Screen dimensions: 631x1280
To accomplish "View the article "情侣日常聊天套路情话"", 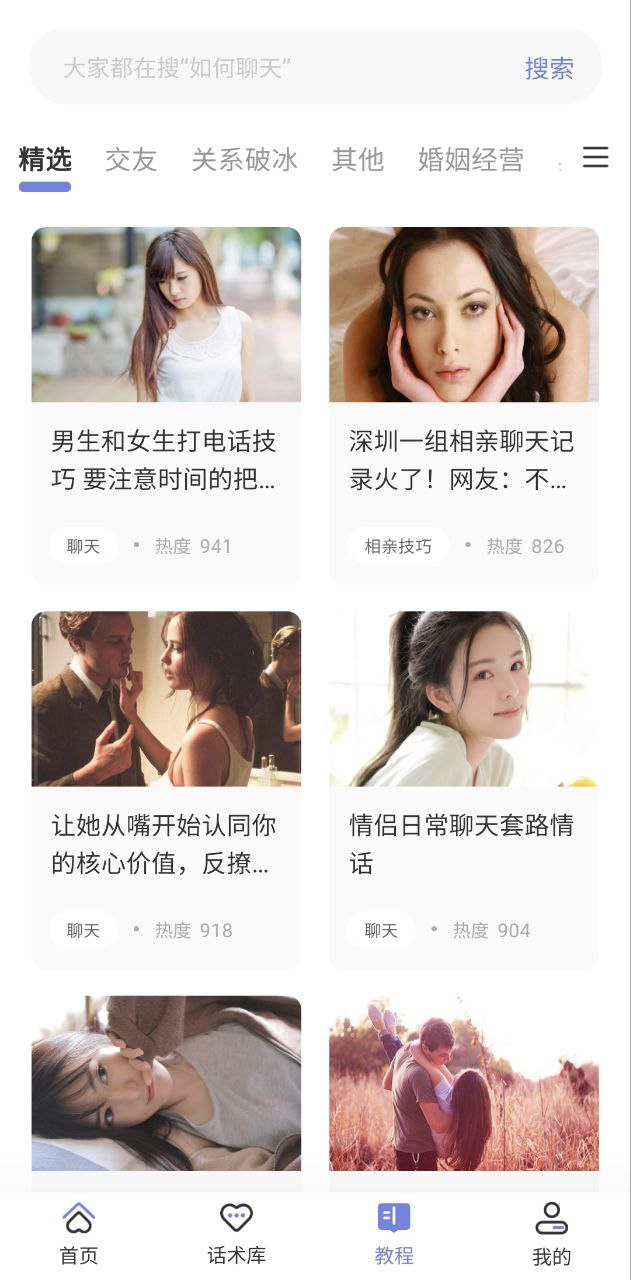I will pyautogui.click(x=464, y=843).
